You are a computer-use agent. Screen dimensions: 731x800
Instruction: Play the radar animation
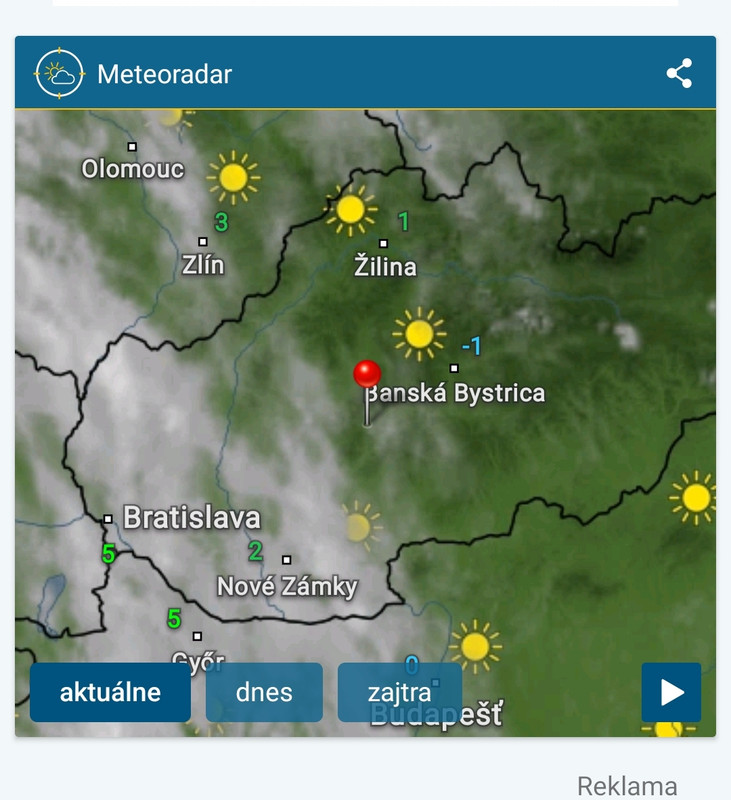[x=671, y=692]
